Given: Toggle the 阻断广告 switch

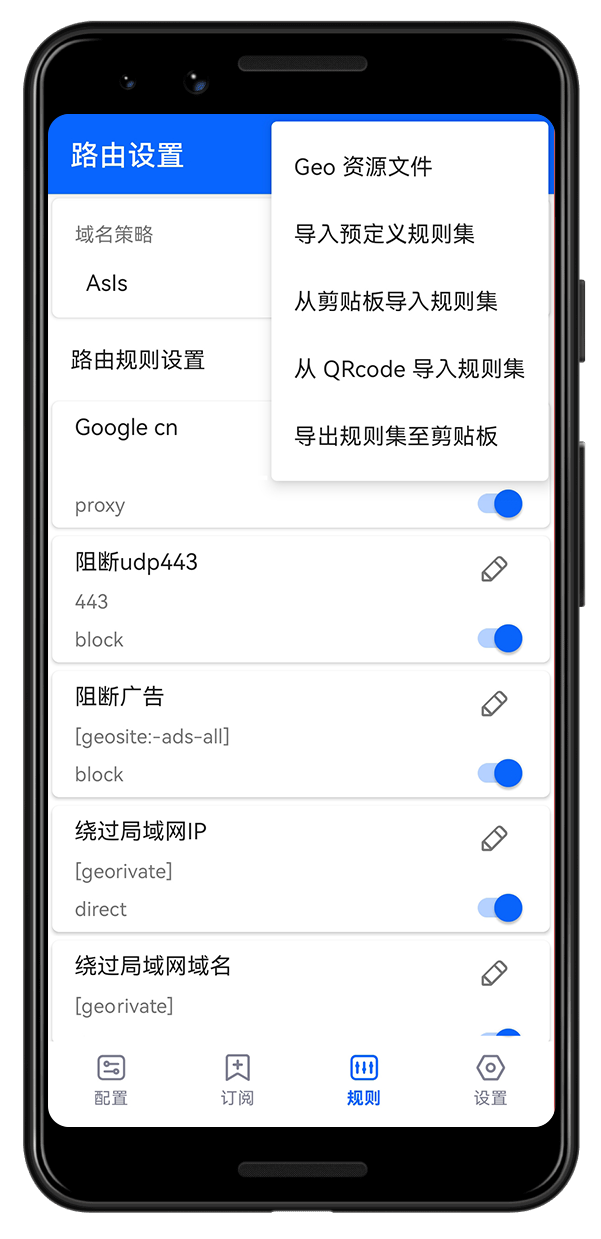Looking at the screenshot, I should point(500,773).
